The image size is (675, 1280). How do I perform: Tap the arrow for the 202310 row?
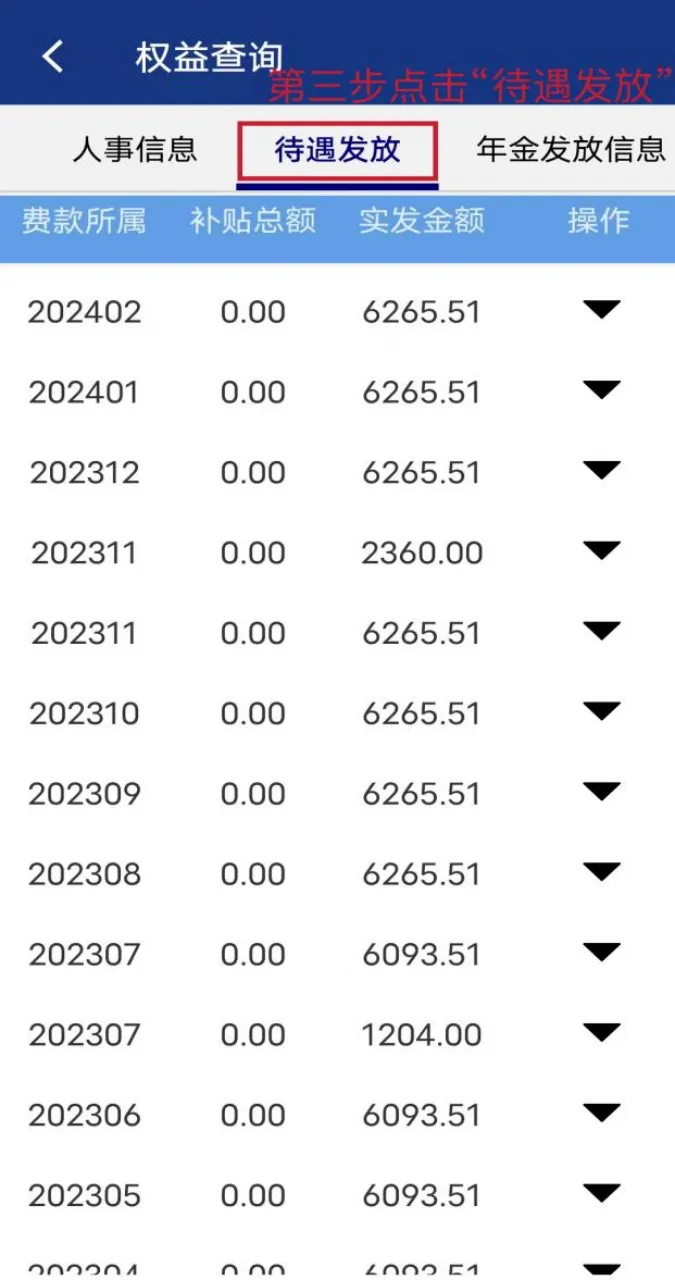[602, 712]
